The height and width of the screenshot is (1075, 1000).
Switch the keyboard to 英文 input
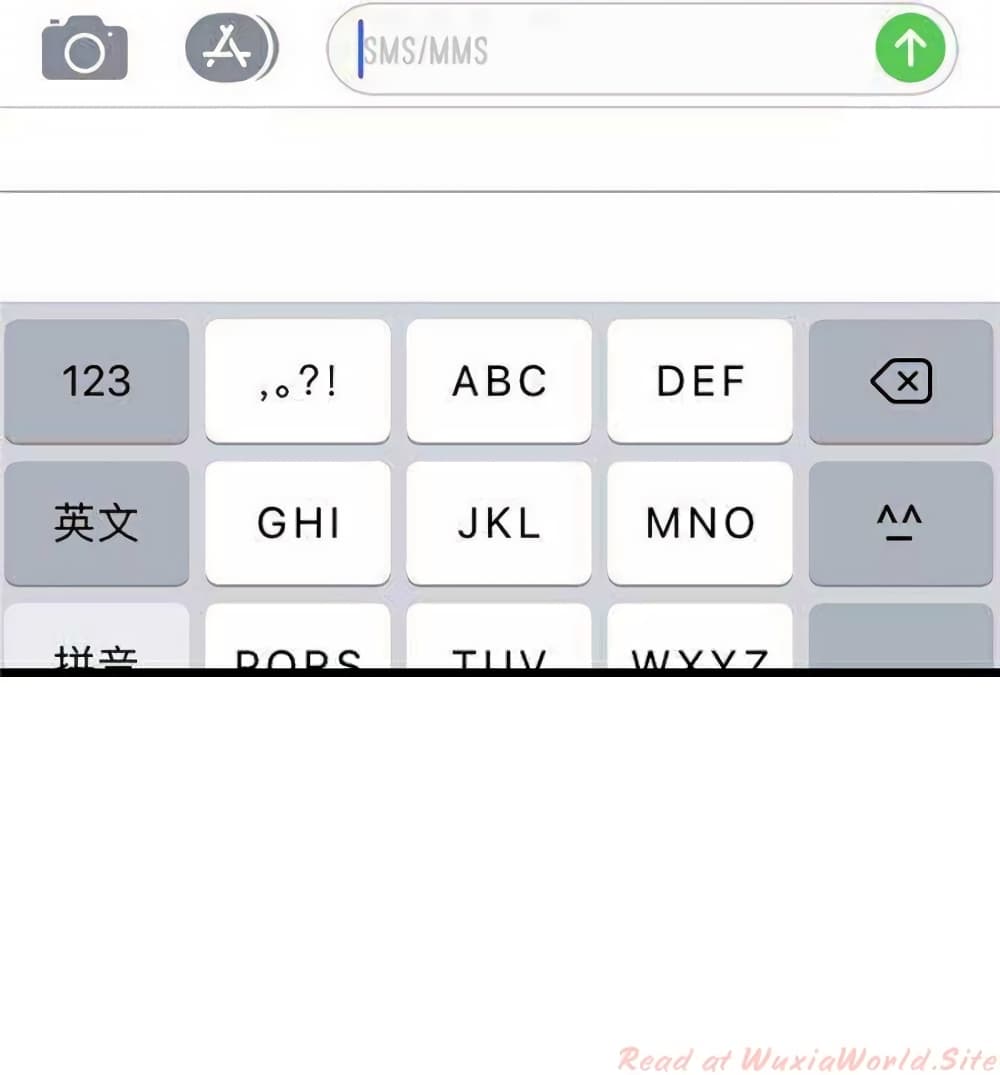pyautogui.click(x=96, y=523)
